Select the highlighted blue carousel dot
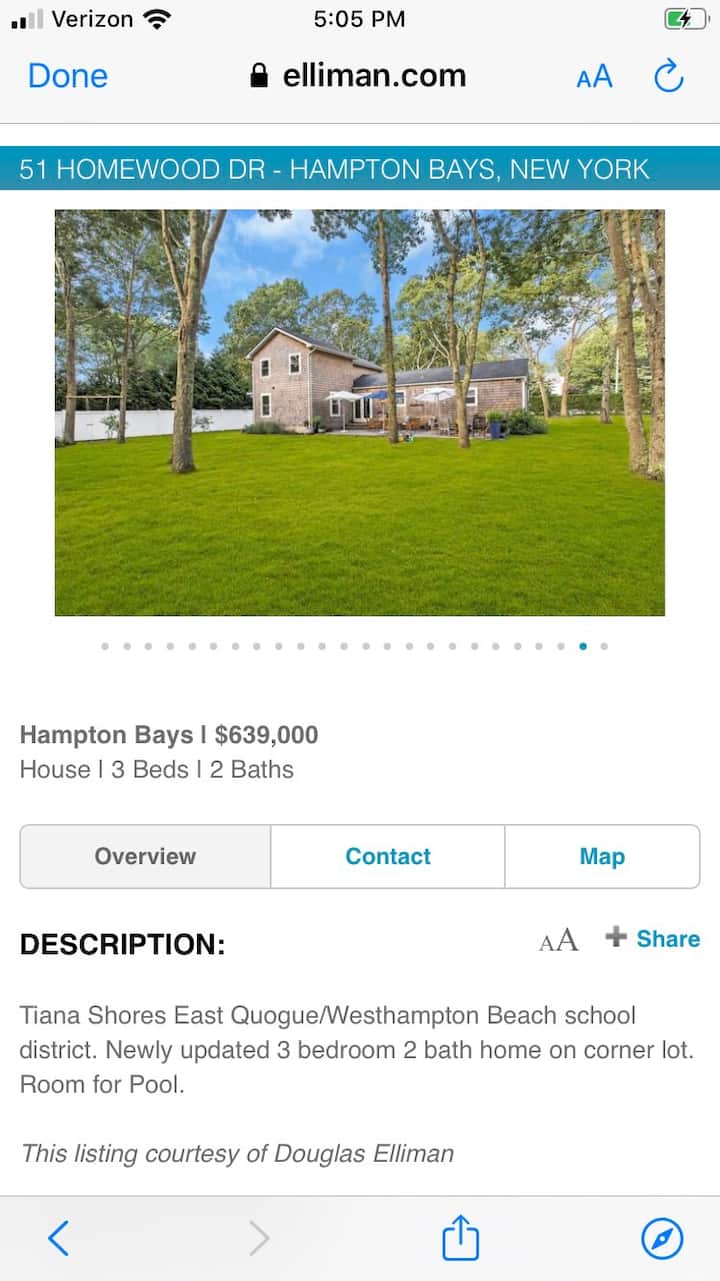720x1281 pixels. (x=583, y=646)
